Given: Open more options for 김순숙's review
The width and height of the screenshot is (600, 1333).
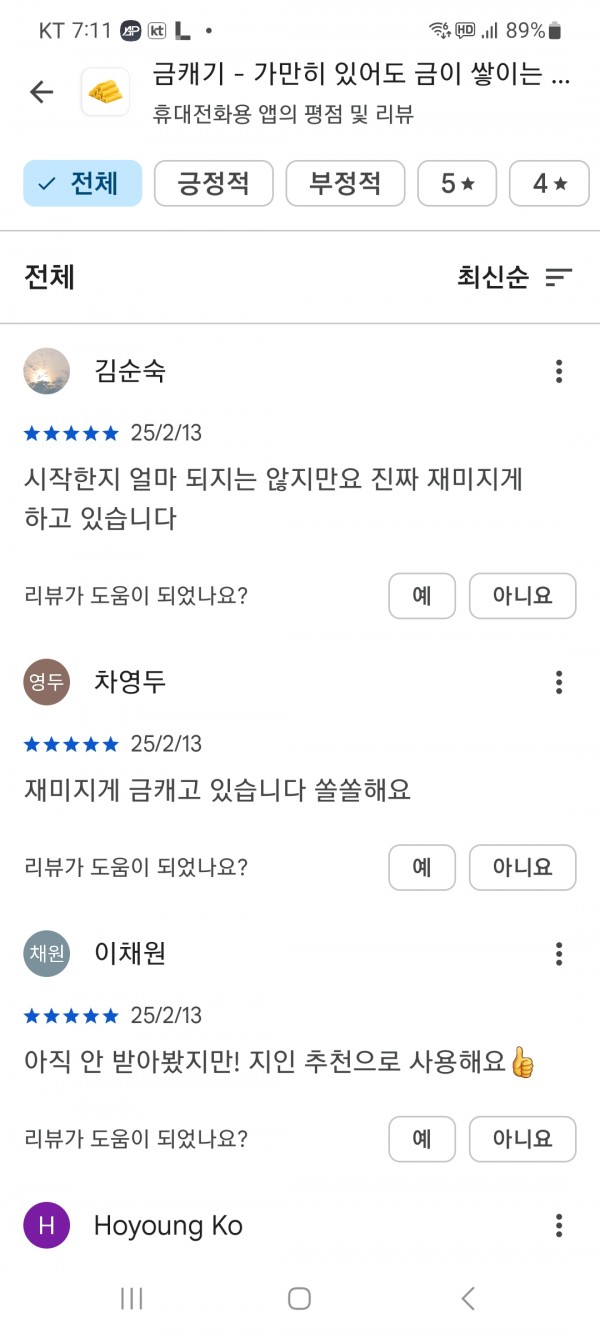Looking at the screenshot, I should [x=559, y=372].
